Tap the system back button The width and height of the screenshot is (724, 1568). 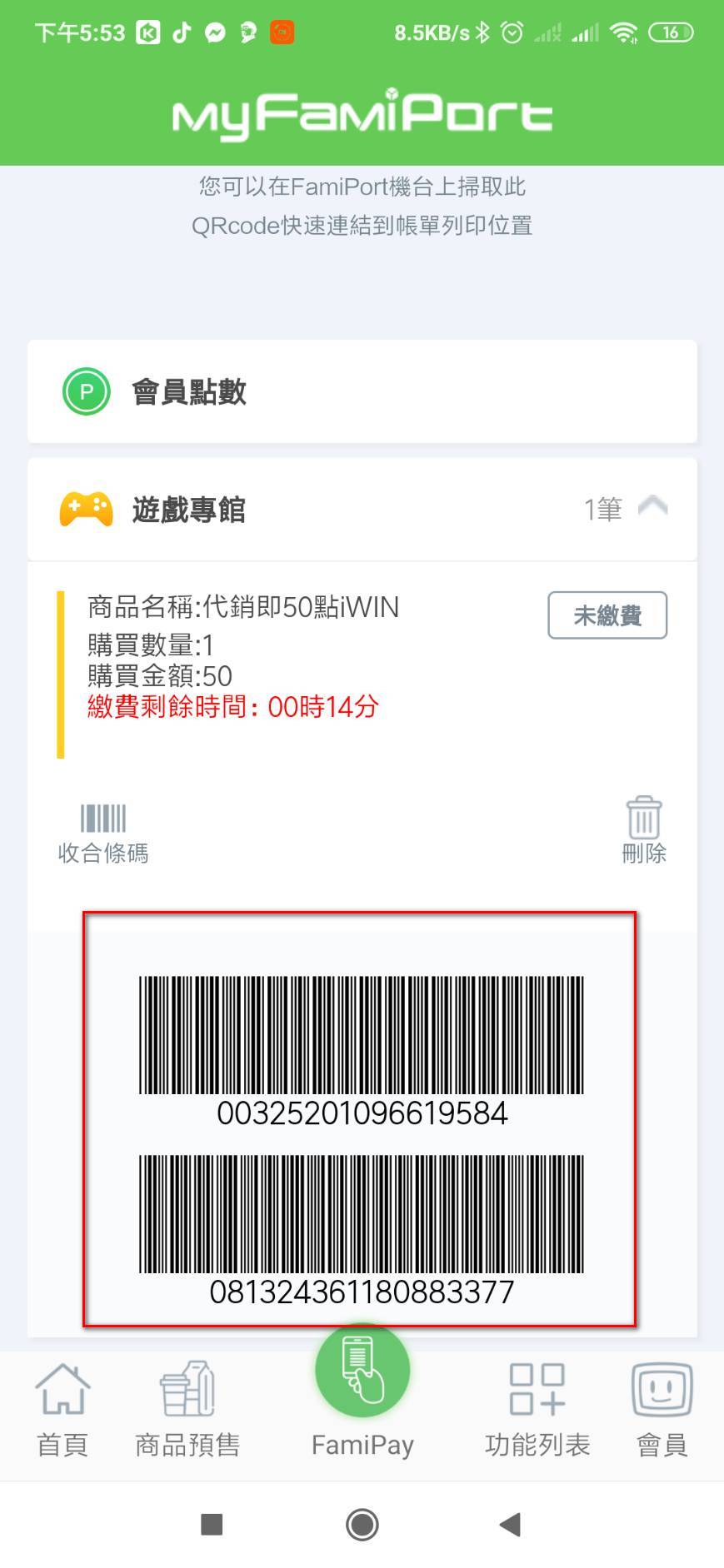[510, 1525]
